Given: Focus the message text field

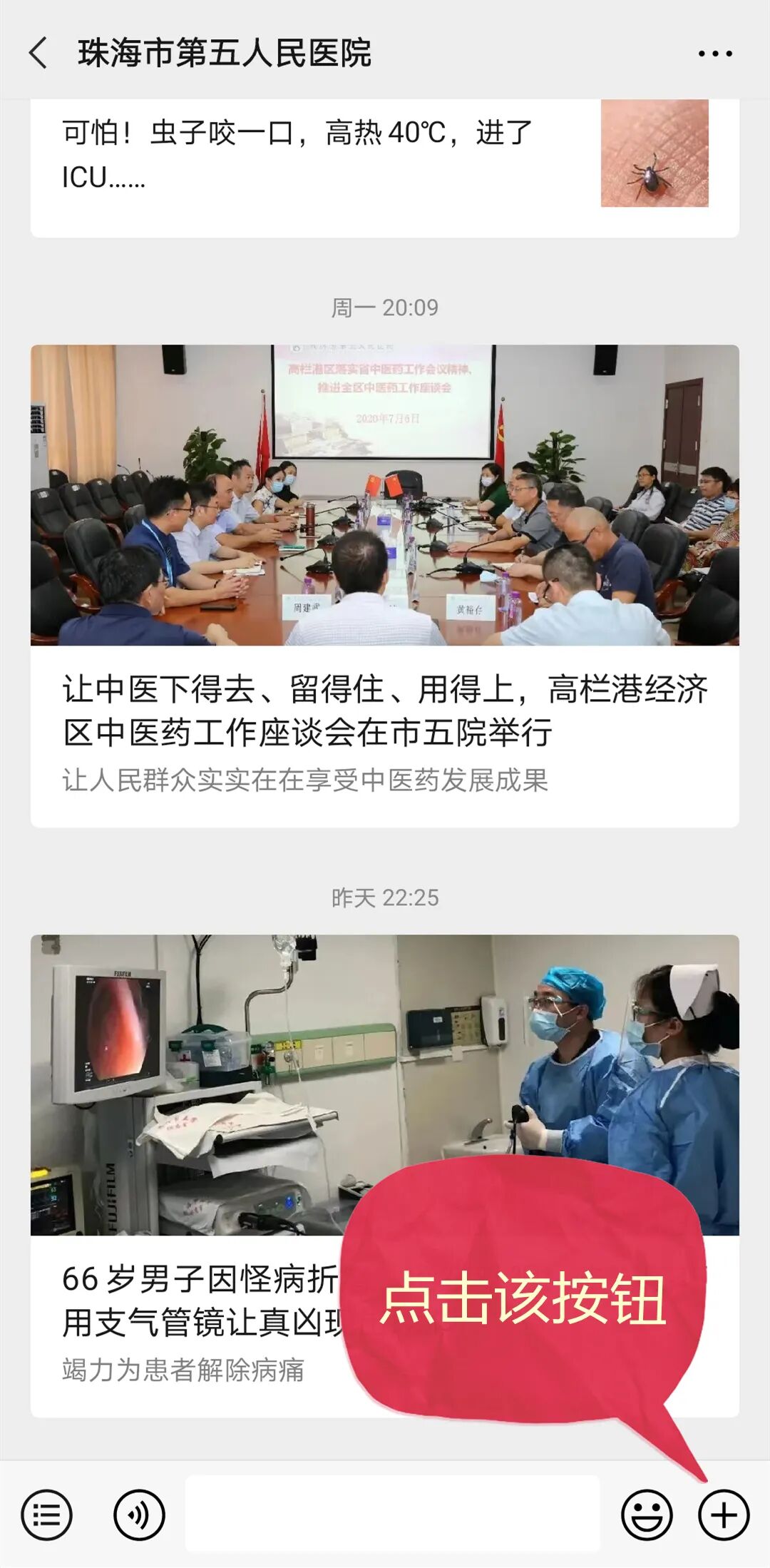Looking at the screenshot, I should pos(393,1514).
